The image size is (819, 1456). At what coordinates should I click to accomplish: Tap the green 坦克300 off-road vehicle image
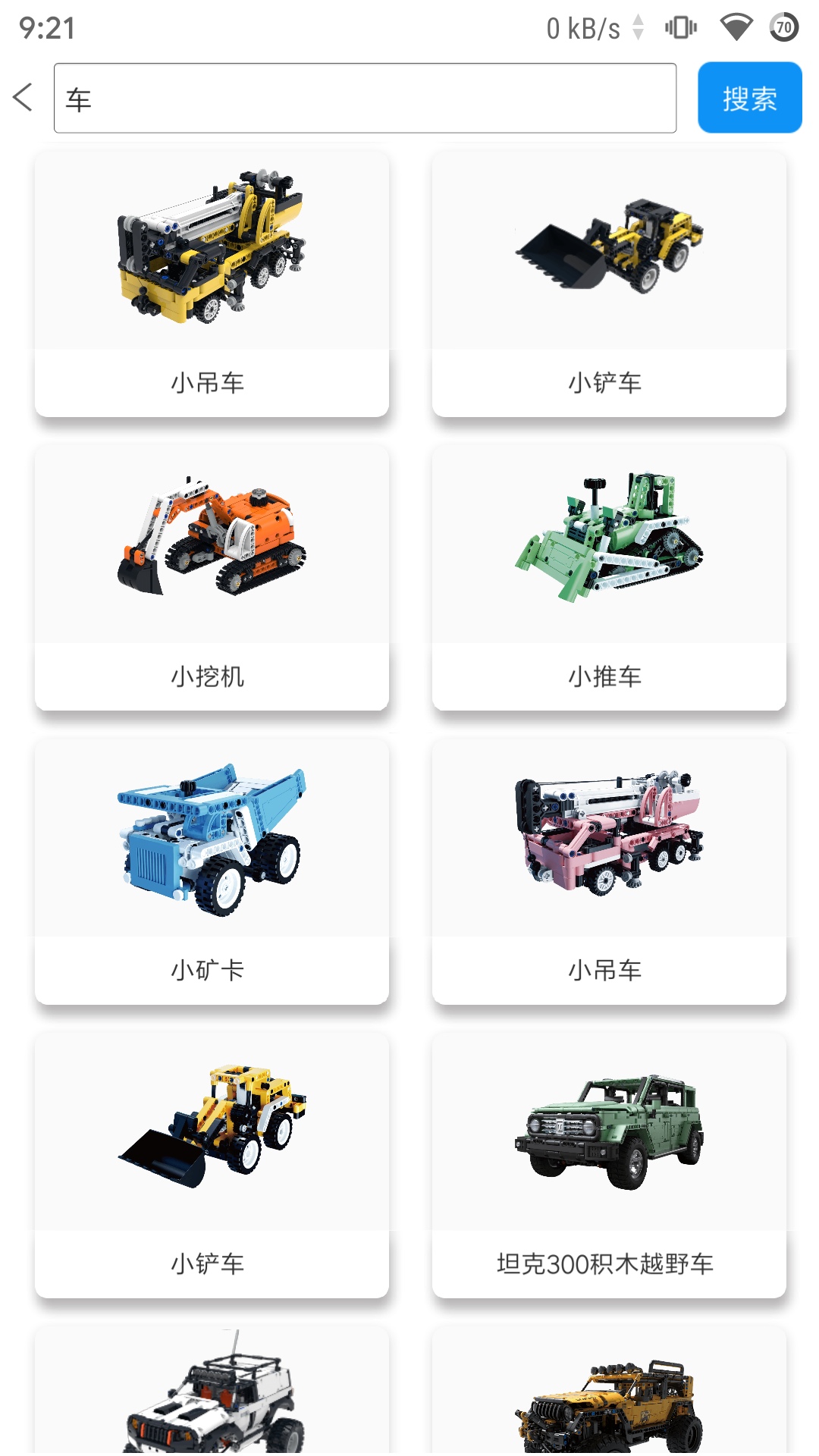pos(607,1130)
